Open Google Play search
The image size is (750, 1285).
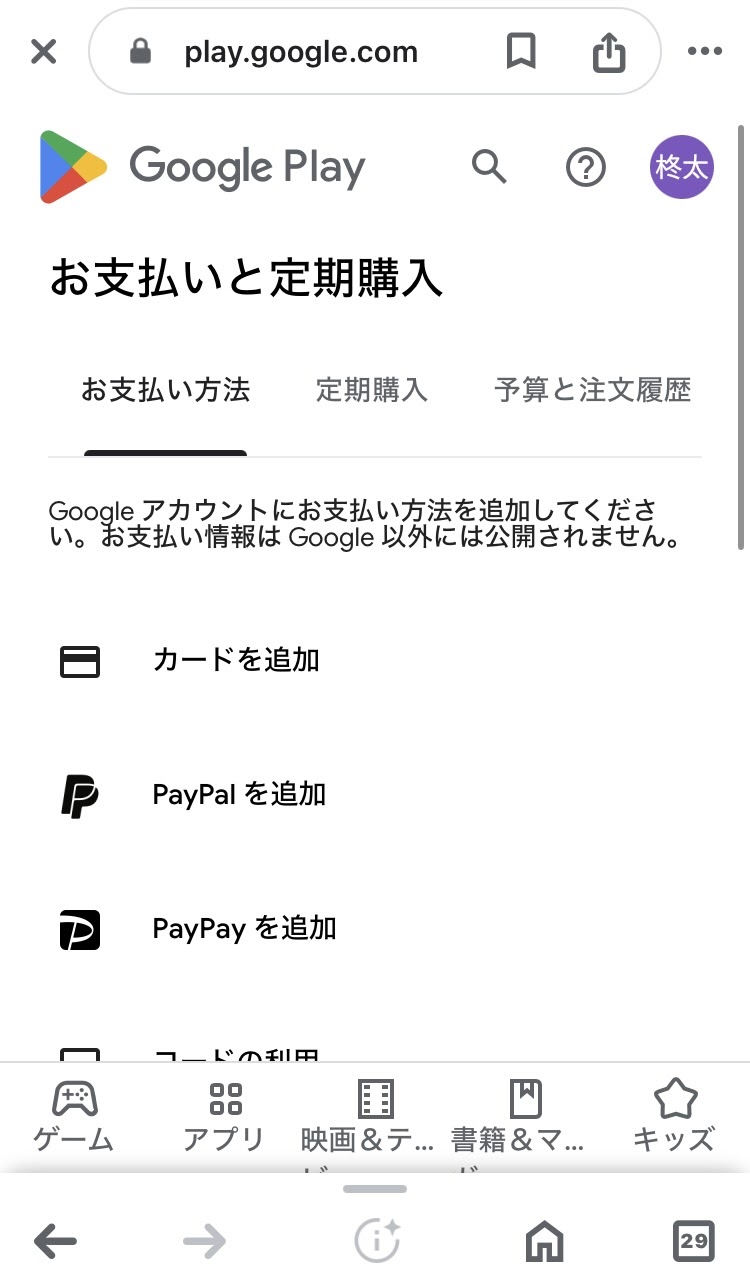pos(489,167)
